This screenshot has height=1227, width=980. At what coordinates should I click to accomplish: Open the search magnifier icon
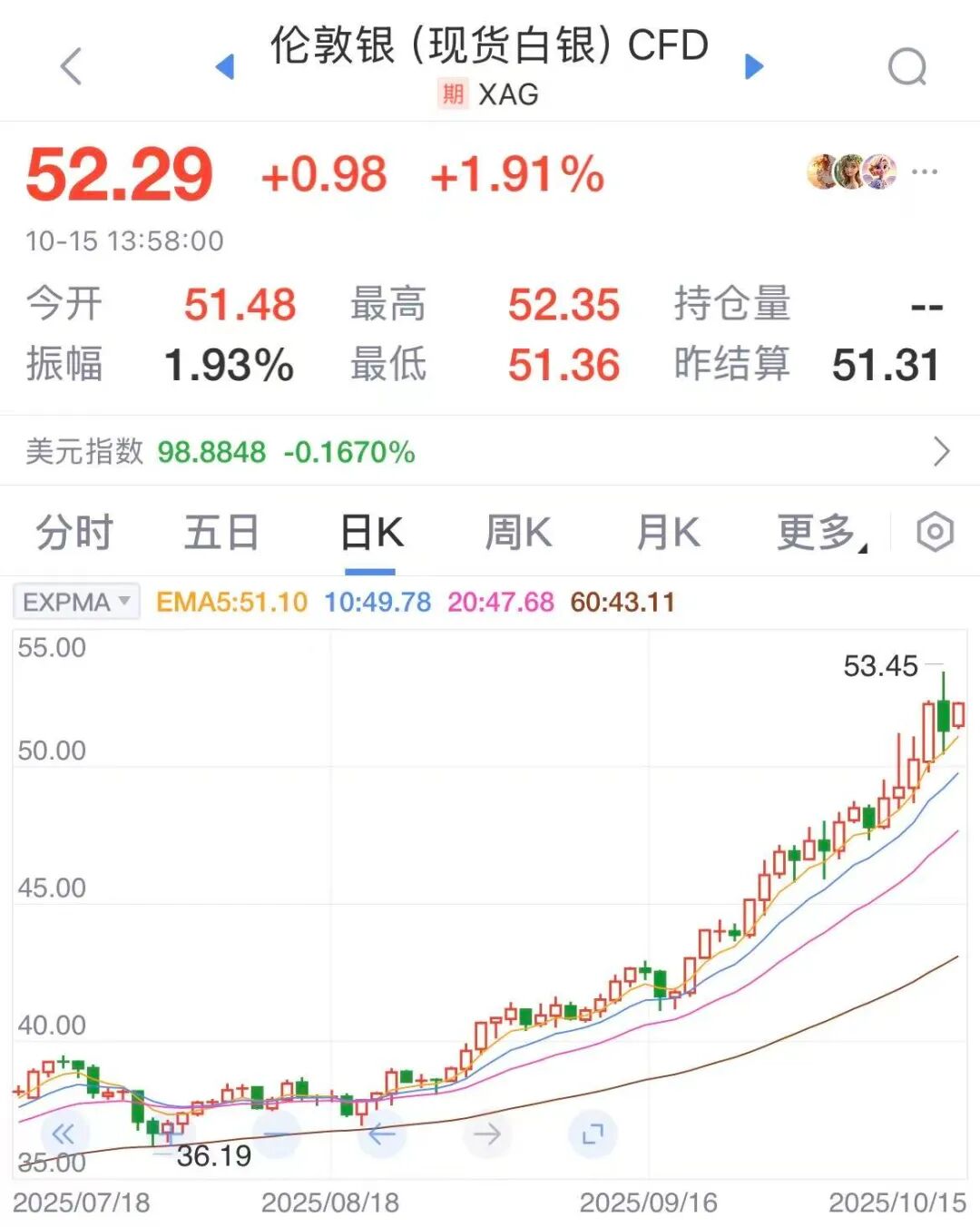(x=906, y=66)
